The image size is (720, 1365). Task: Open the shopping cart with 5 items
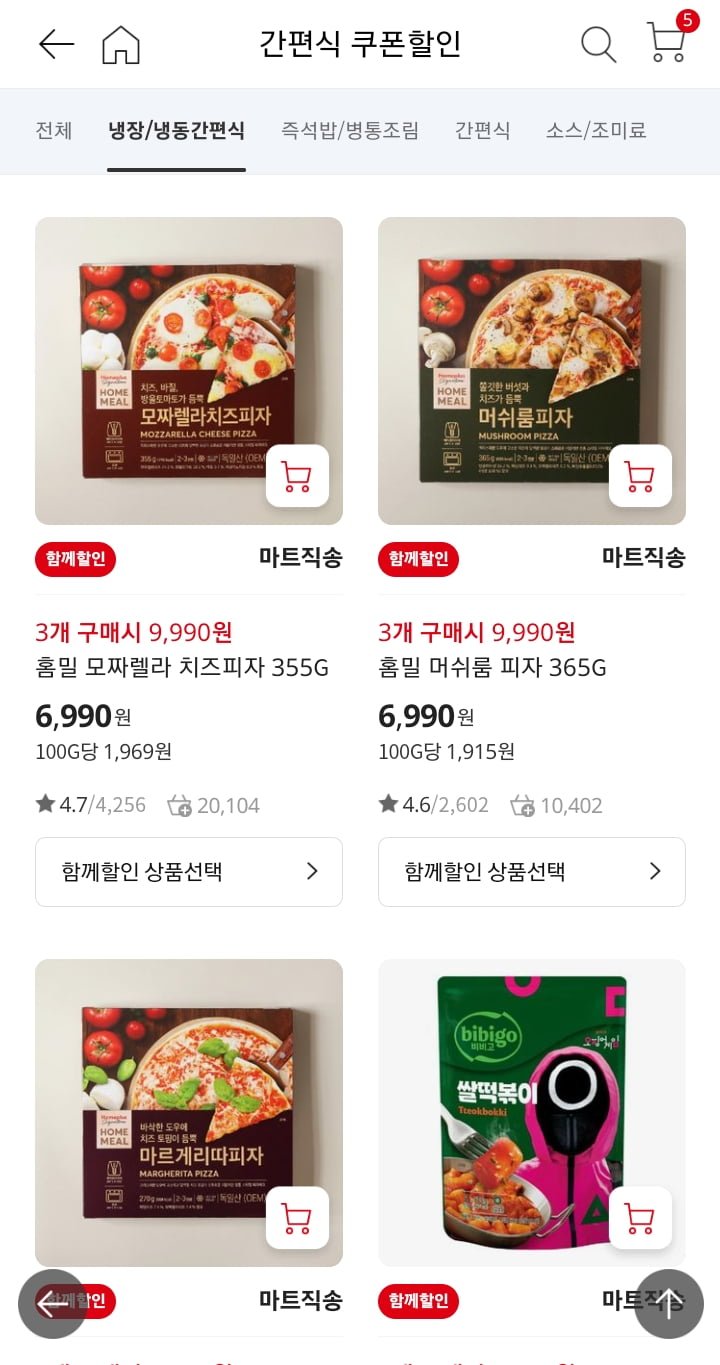point(667,42)
